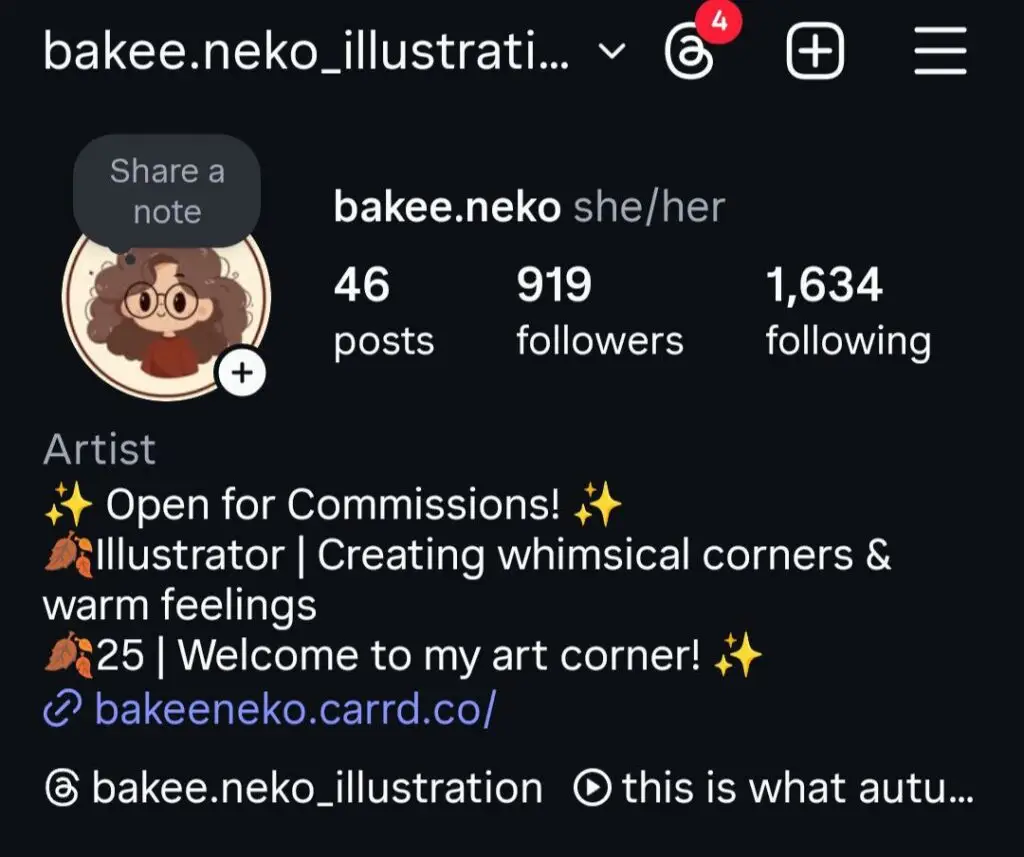Viewport: 1024px width, 857px height.
Task: Create a new post with plus icon
Action: tap(815, 52)
